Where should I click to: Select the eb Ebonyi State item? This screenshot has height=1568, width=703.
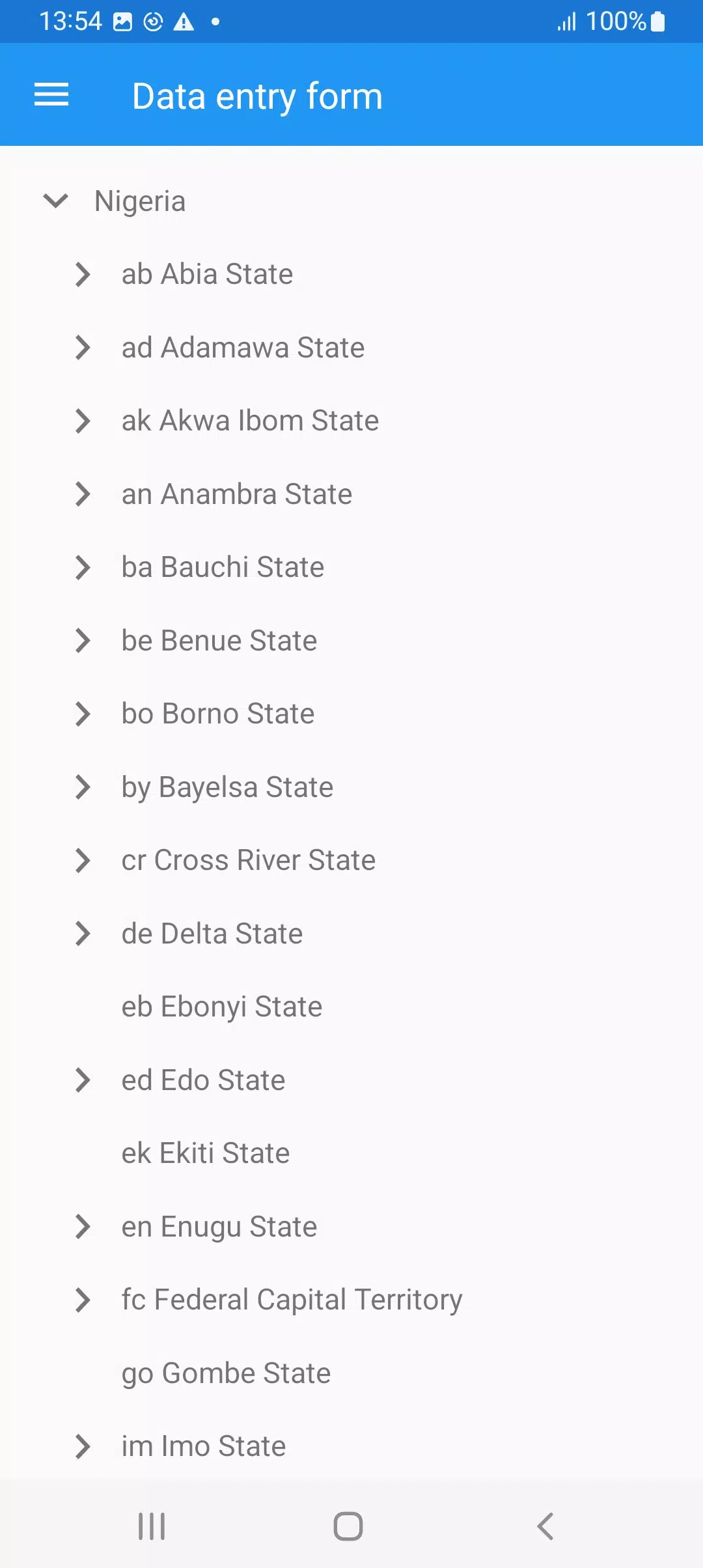point(222,1007)
